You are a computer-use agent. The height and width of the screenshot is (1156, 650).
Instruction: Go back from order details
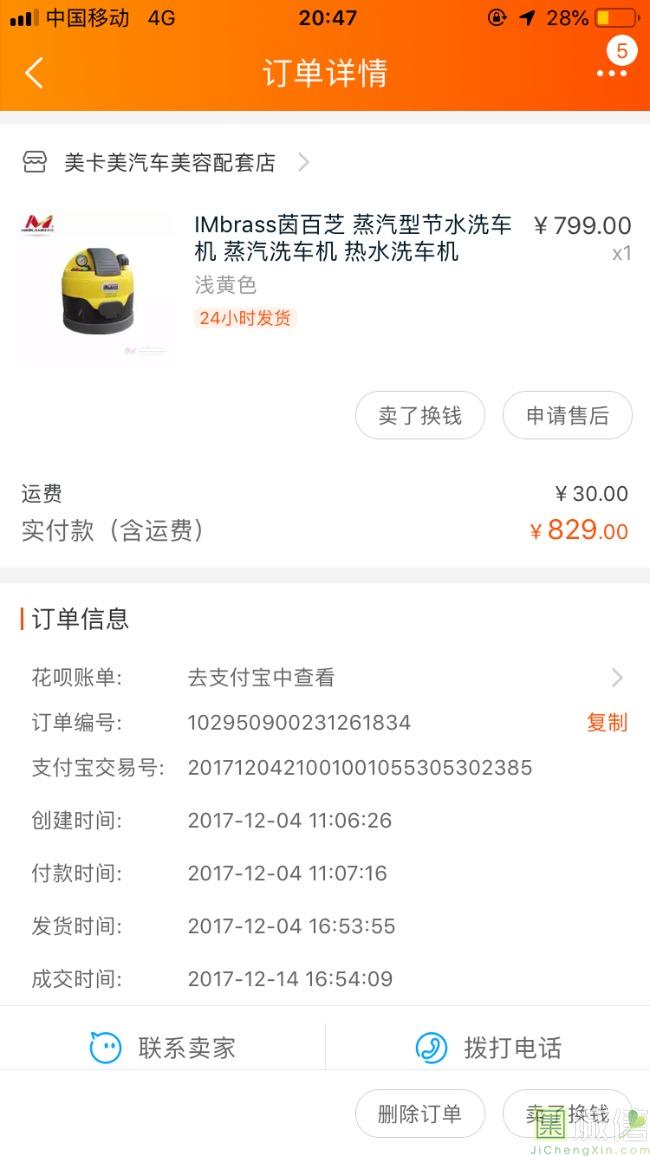(x=35, y=73)
